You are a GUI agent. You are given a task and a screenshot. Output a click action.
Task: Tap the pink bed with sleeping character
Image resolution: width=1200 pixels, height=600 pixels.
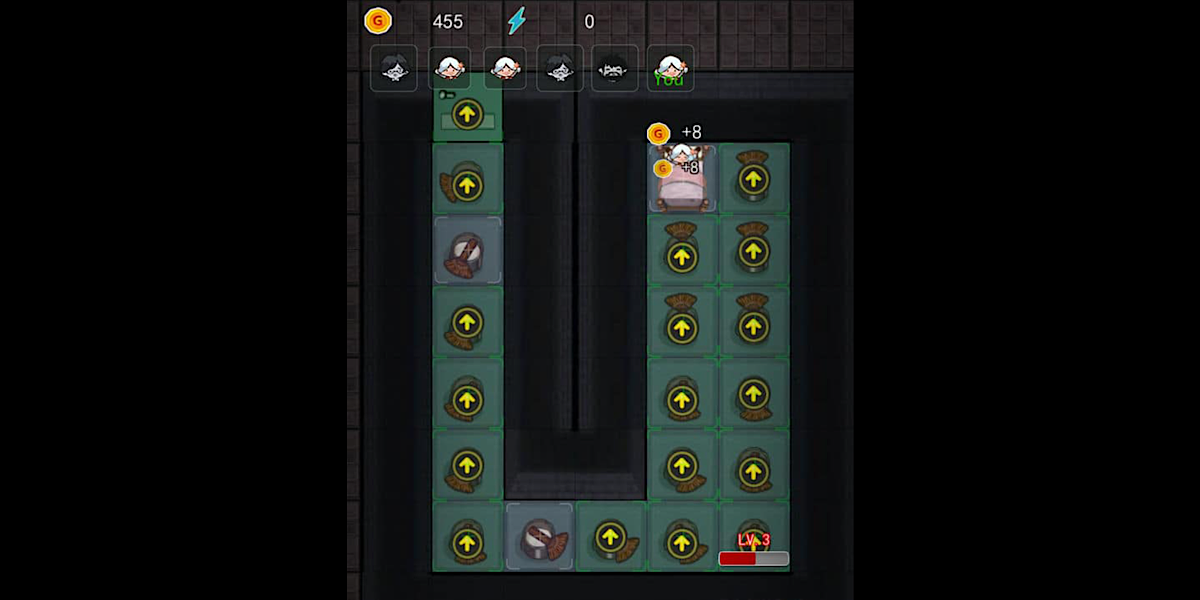click(682, 178)
